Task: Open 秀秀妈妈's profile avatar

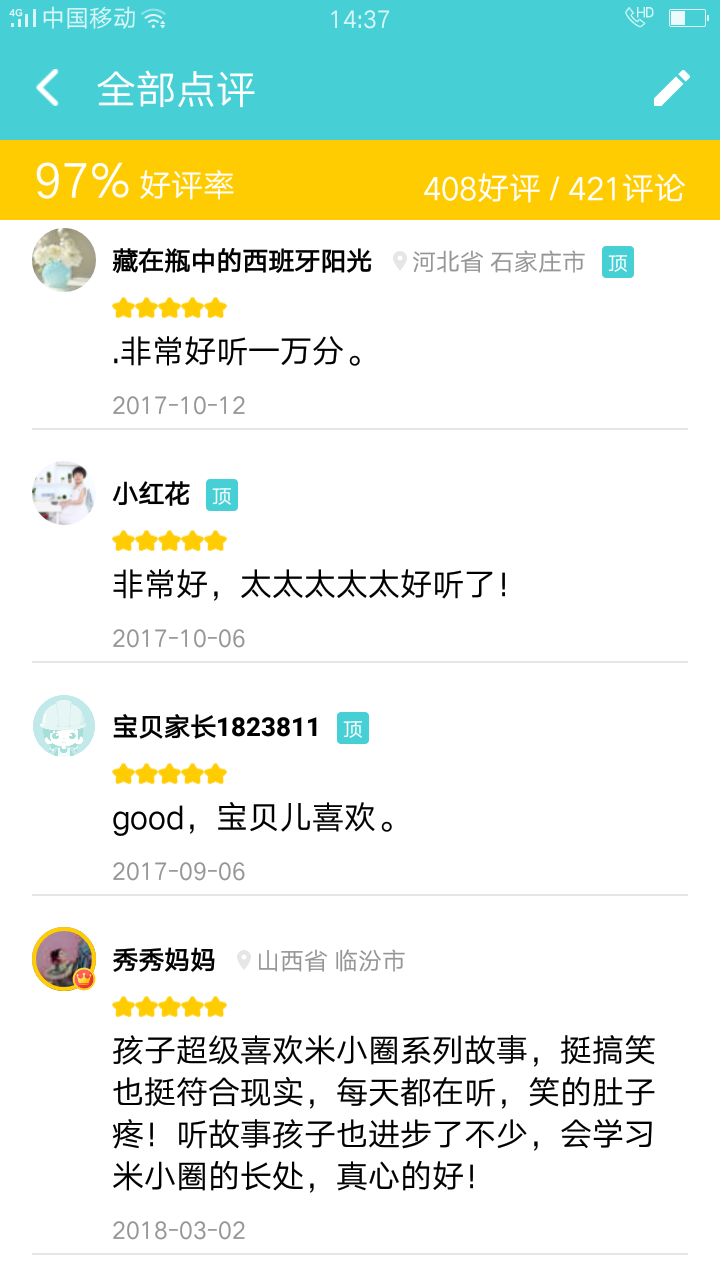Action: (64, 959)
